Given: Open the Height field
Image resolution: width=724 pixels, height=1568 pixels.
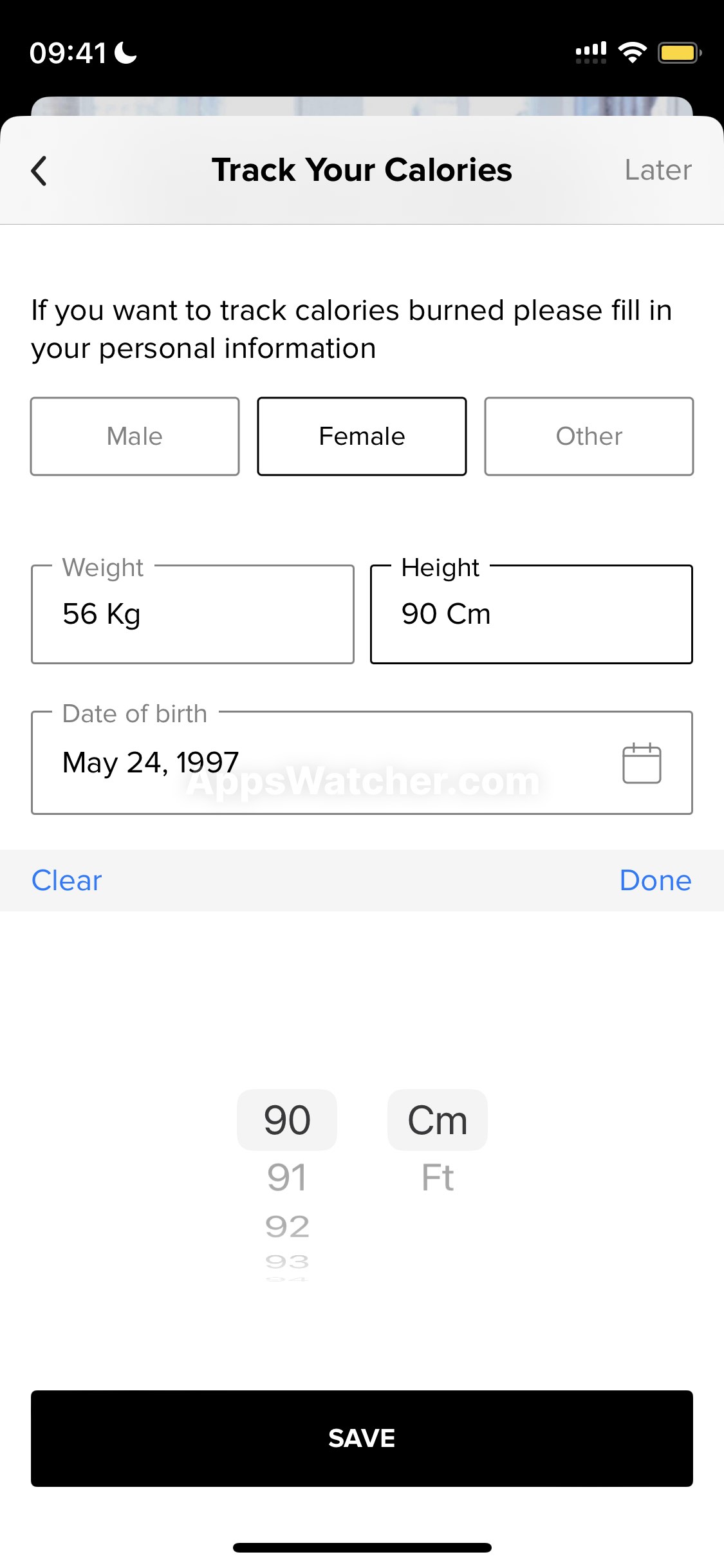Looking at the screenshot, I should pyautogui.click(x=532, y=613).
